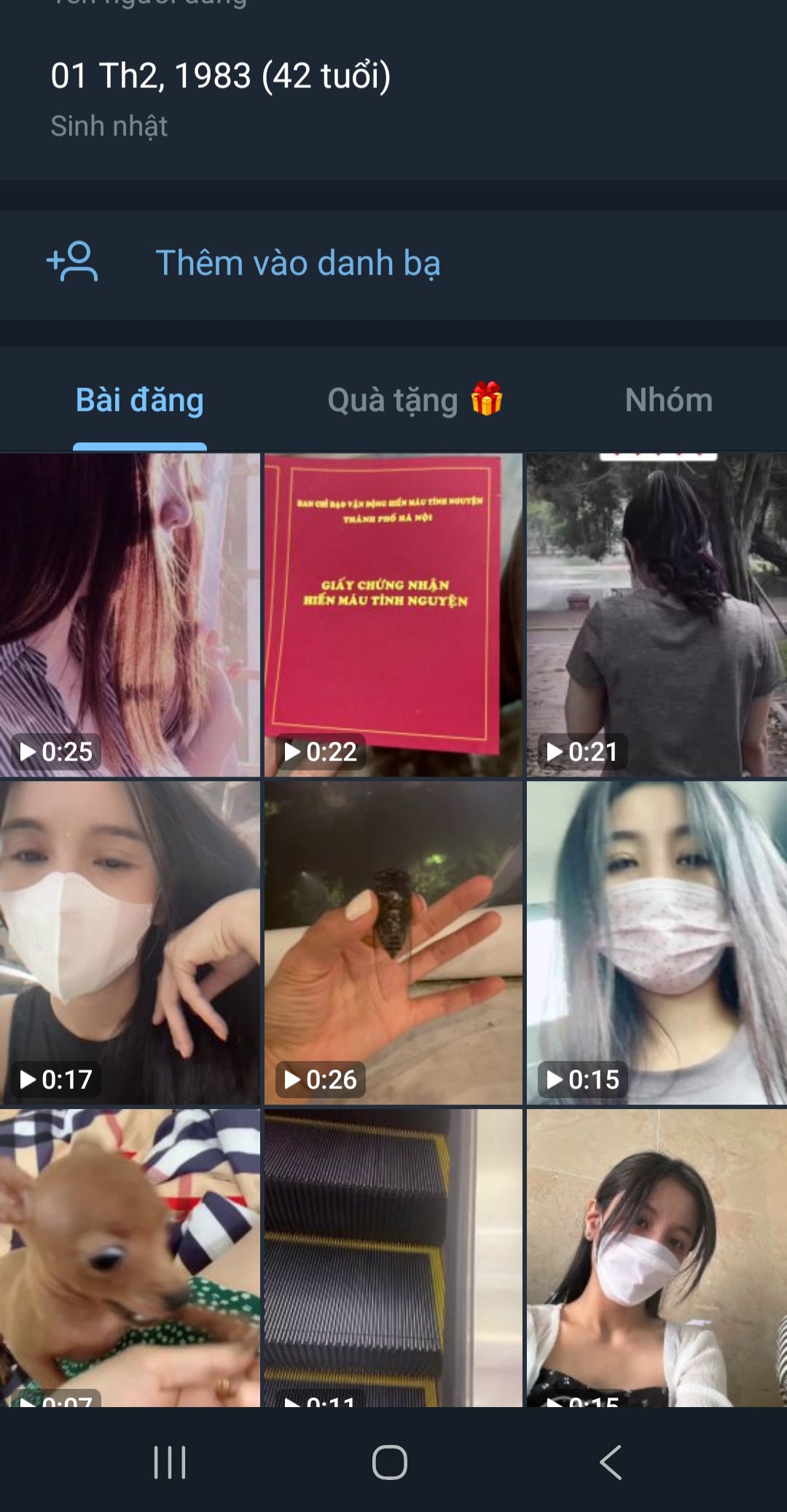Select the Bài đăng tab
Screen dimensions: 787x1512
[x=140, y=400]
